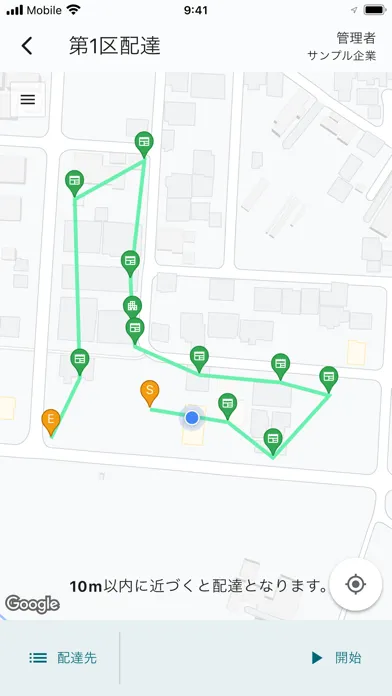Select the orange E end marker
This screenshot has width=392, height=696.
pos(51,422)
